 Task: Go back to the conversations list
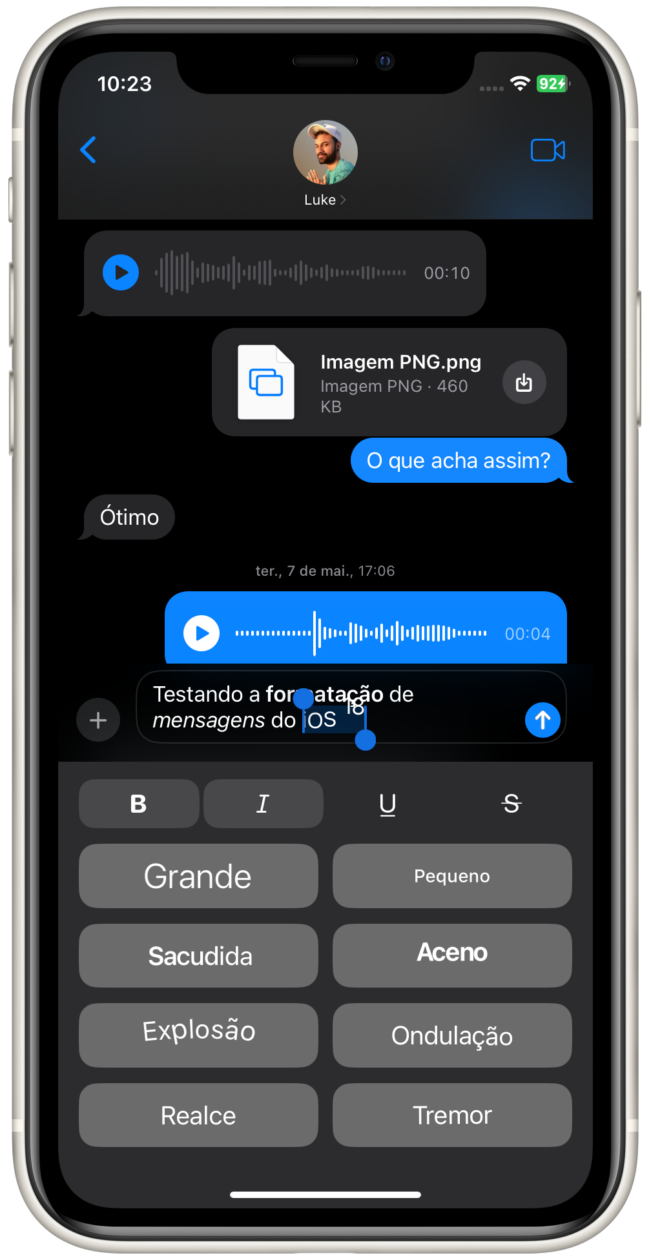pos(88,150)
